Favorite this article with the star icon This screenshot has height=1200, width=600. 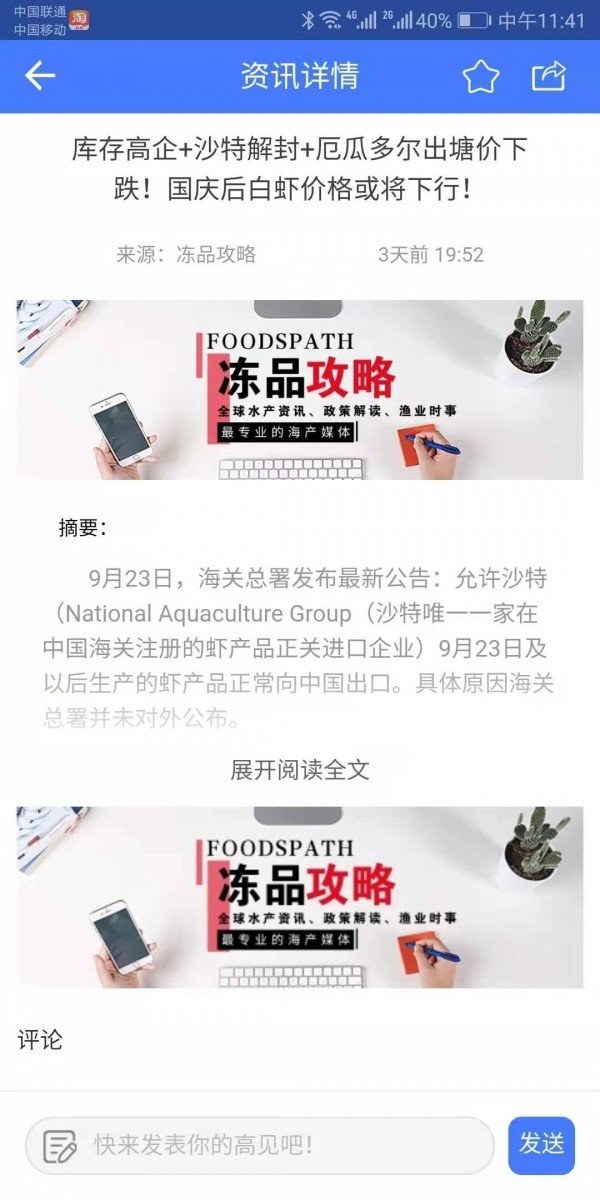point(481,76)
